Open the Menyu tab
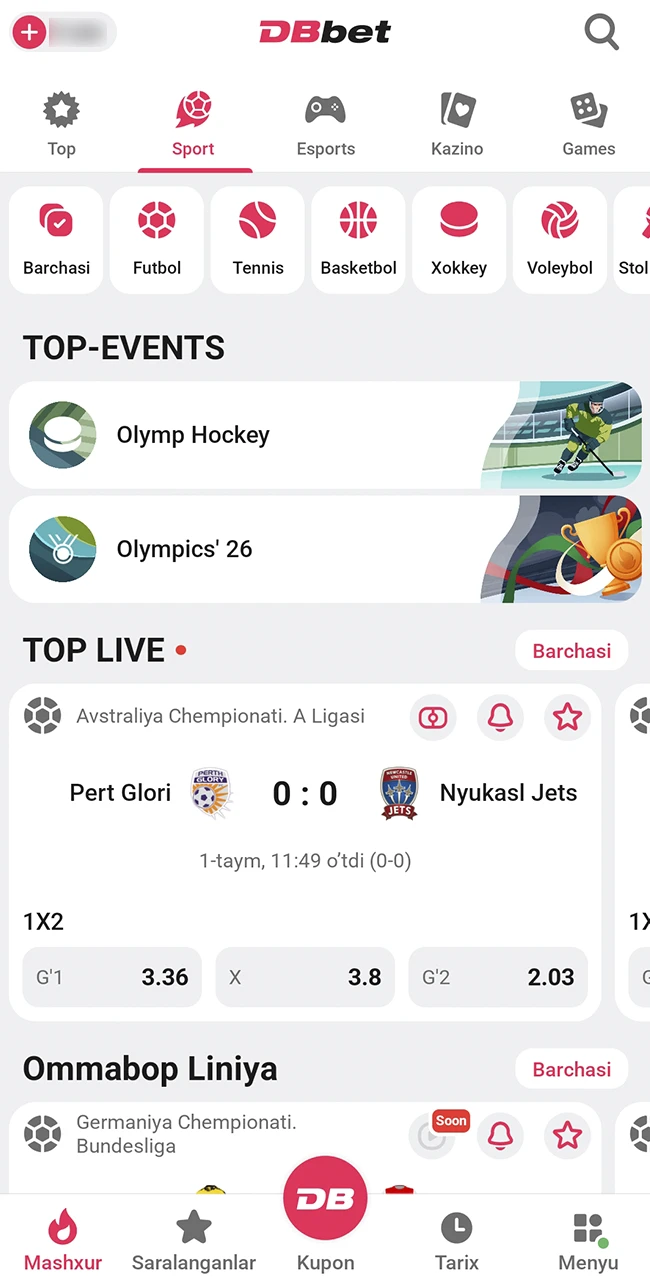This screenshot has width=650, height=1280. [588, 1241]
